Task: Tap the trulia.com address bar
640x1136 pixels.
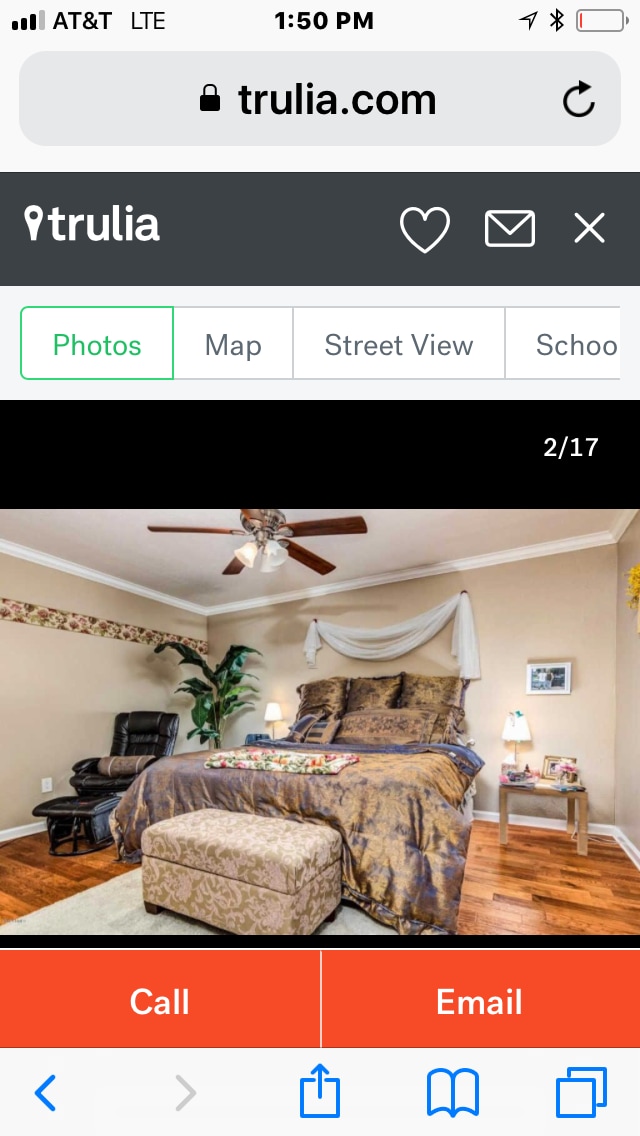Action: pos(320,99)
